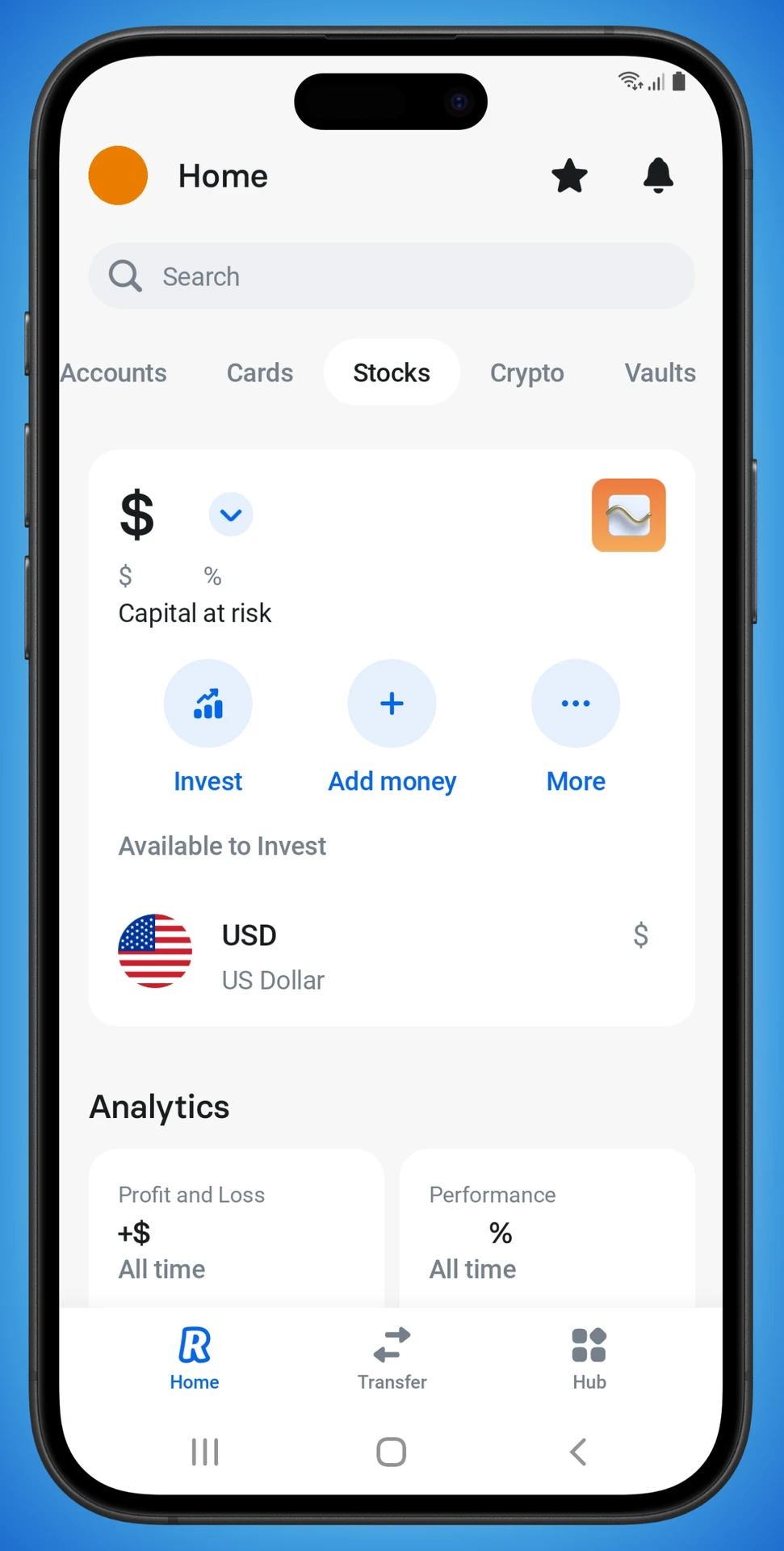This screenshot has width=784, height=1551.
Task: Open the orange chart icon
Action: point(628,515)
